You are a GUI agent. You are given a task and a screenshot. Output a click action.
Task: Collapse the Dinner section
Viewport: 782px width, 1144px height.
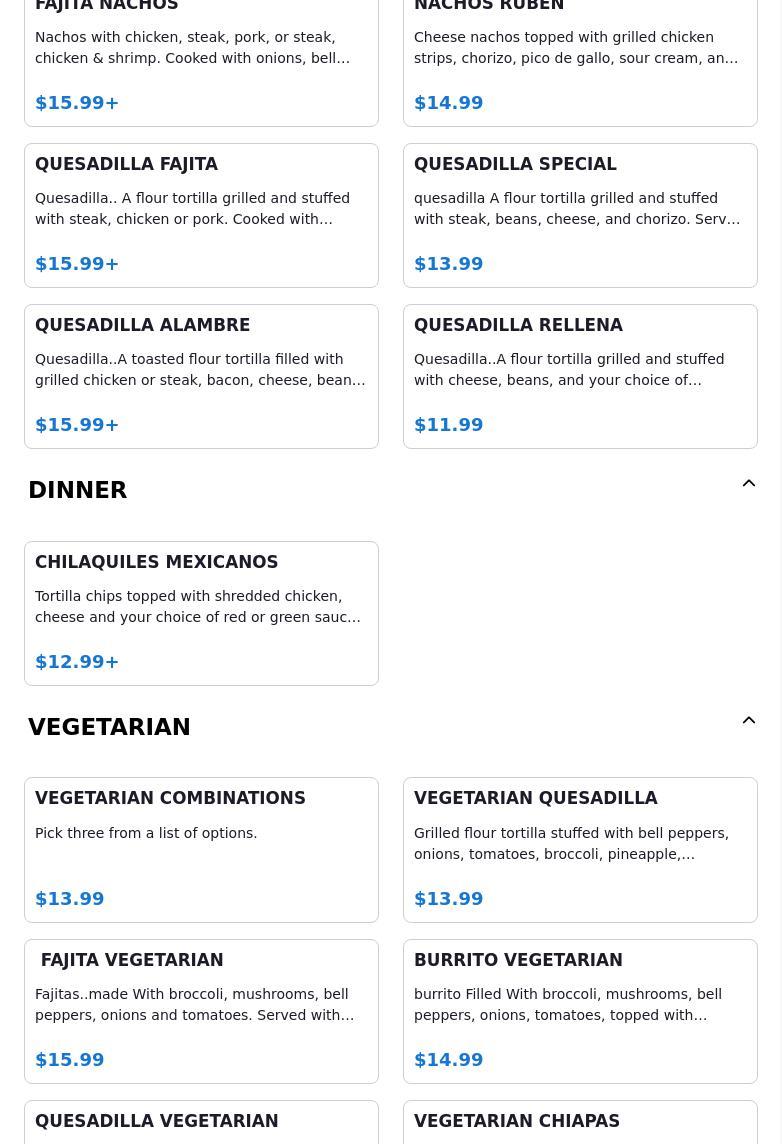click(x=748, y=484)
